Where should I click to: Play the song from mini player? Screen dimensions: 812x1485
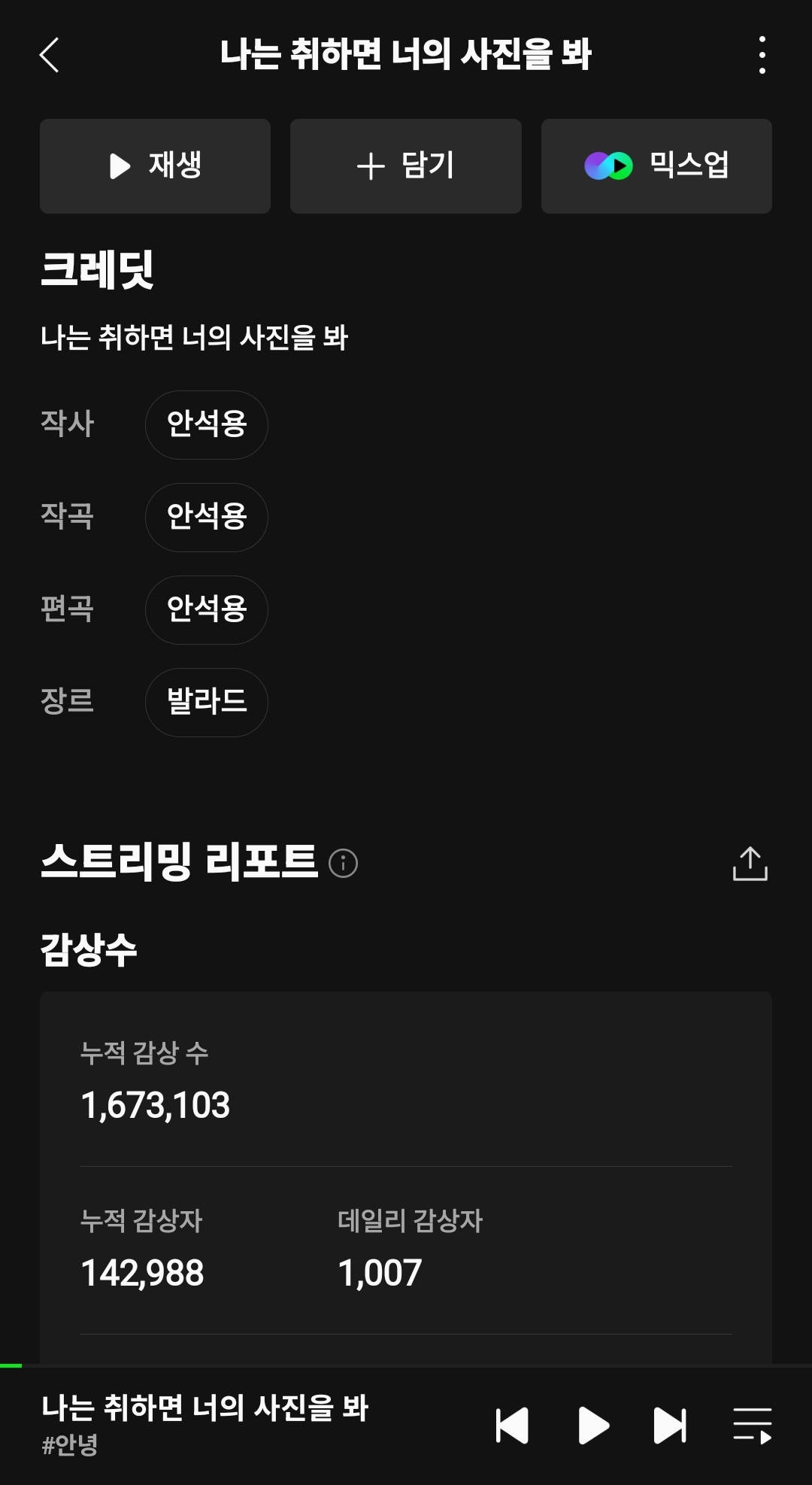[x=593, y=1425]
